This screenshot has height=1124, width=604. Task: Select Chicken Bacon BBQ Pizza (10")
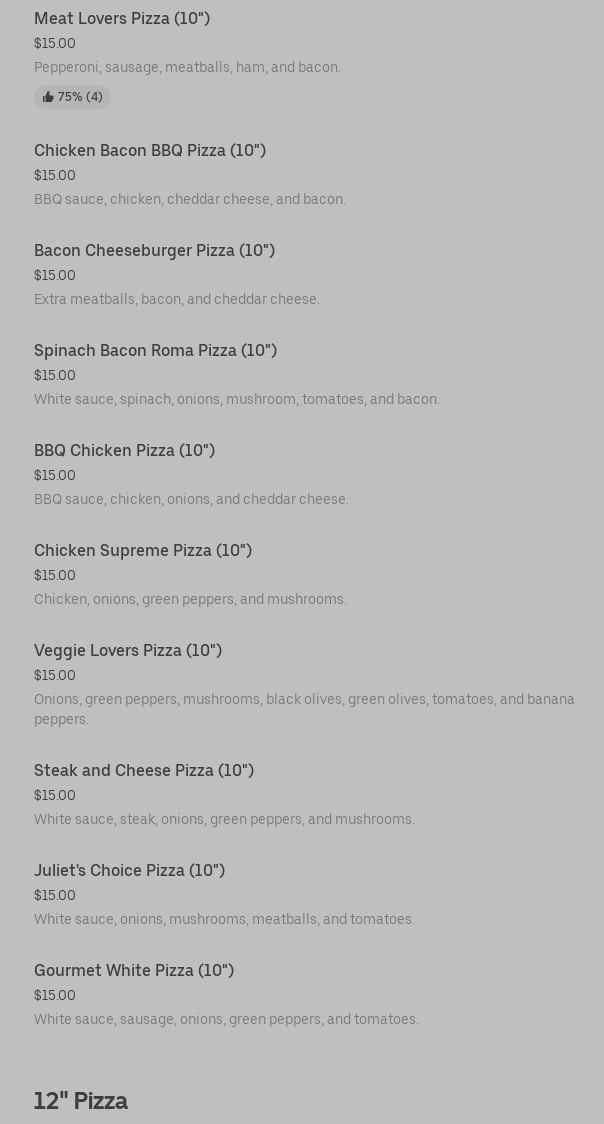(x=150, y=151)
